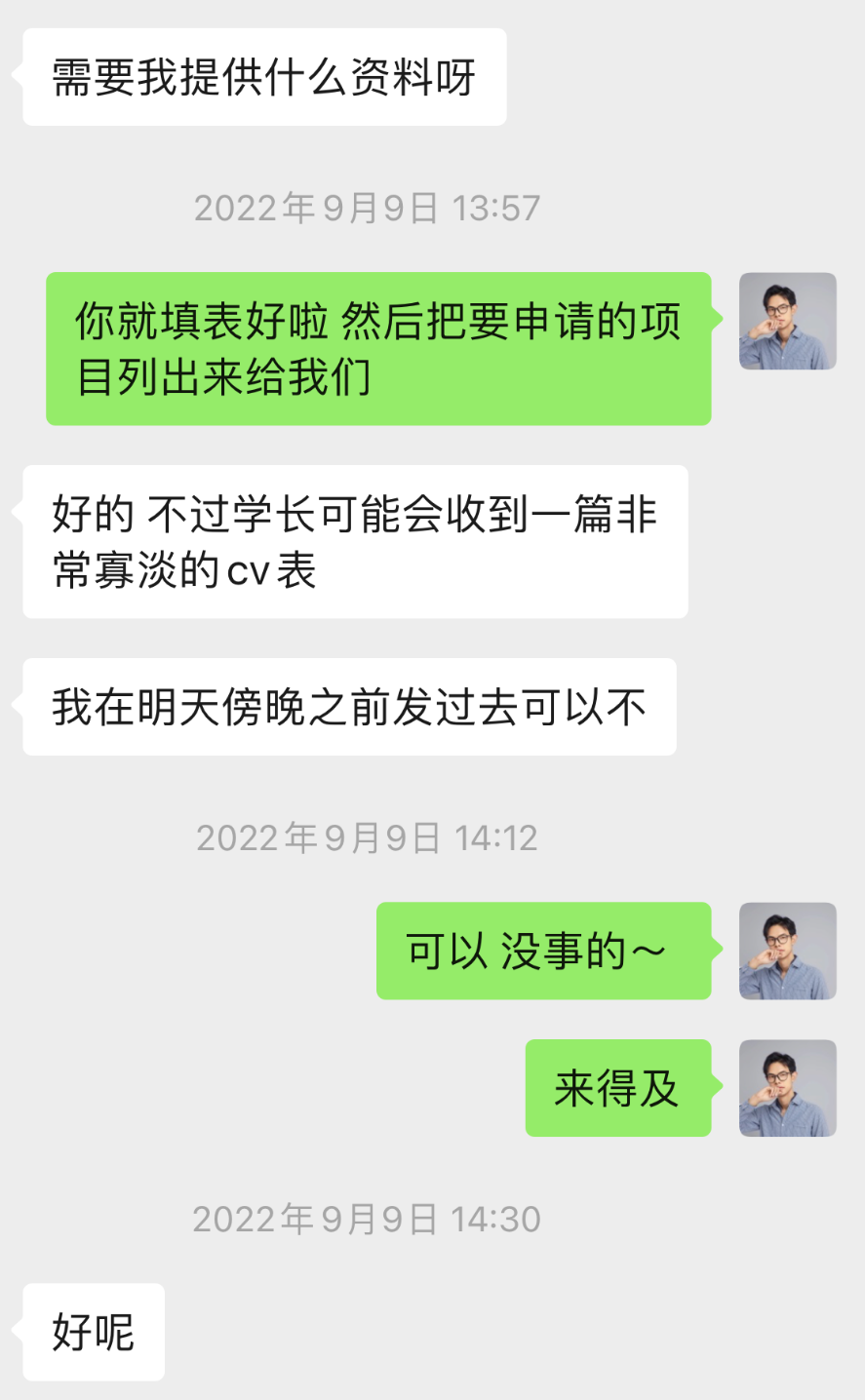View the profile from the avatar by 来得及
The height and width of the screenshot is (1400, 865).
787,1088
